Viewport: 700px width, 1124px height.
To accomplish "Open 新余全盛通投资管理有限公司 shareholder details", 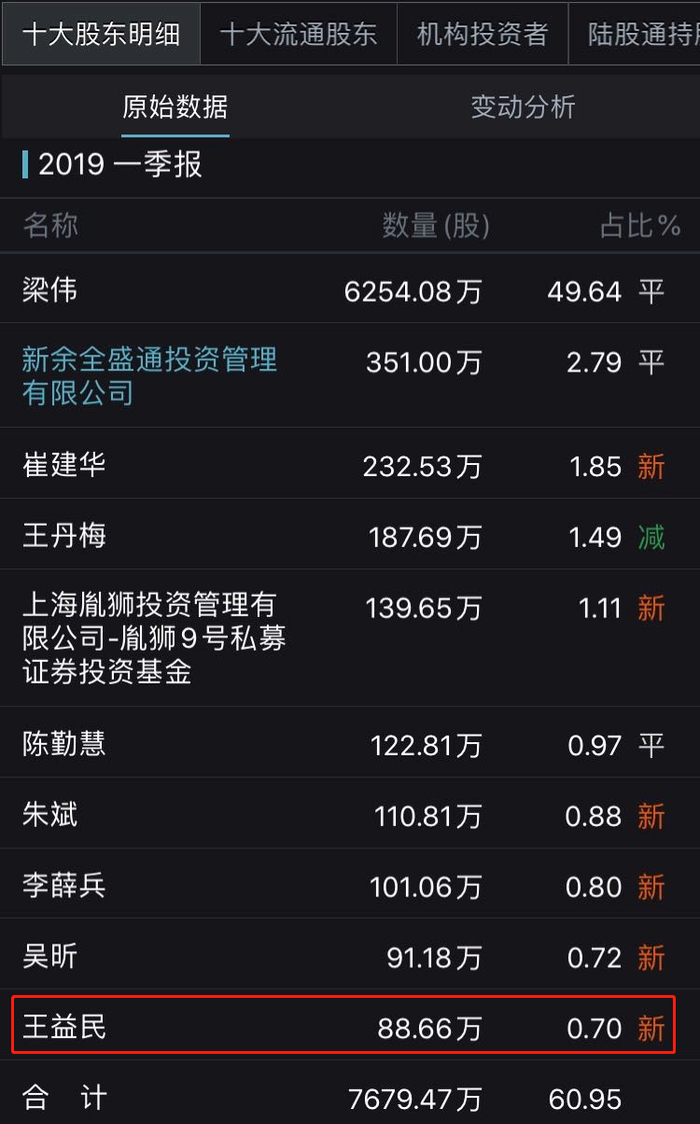I will pos(150,376).
